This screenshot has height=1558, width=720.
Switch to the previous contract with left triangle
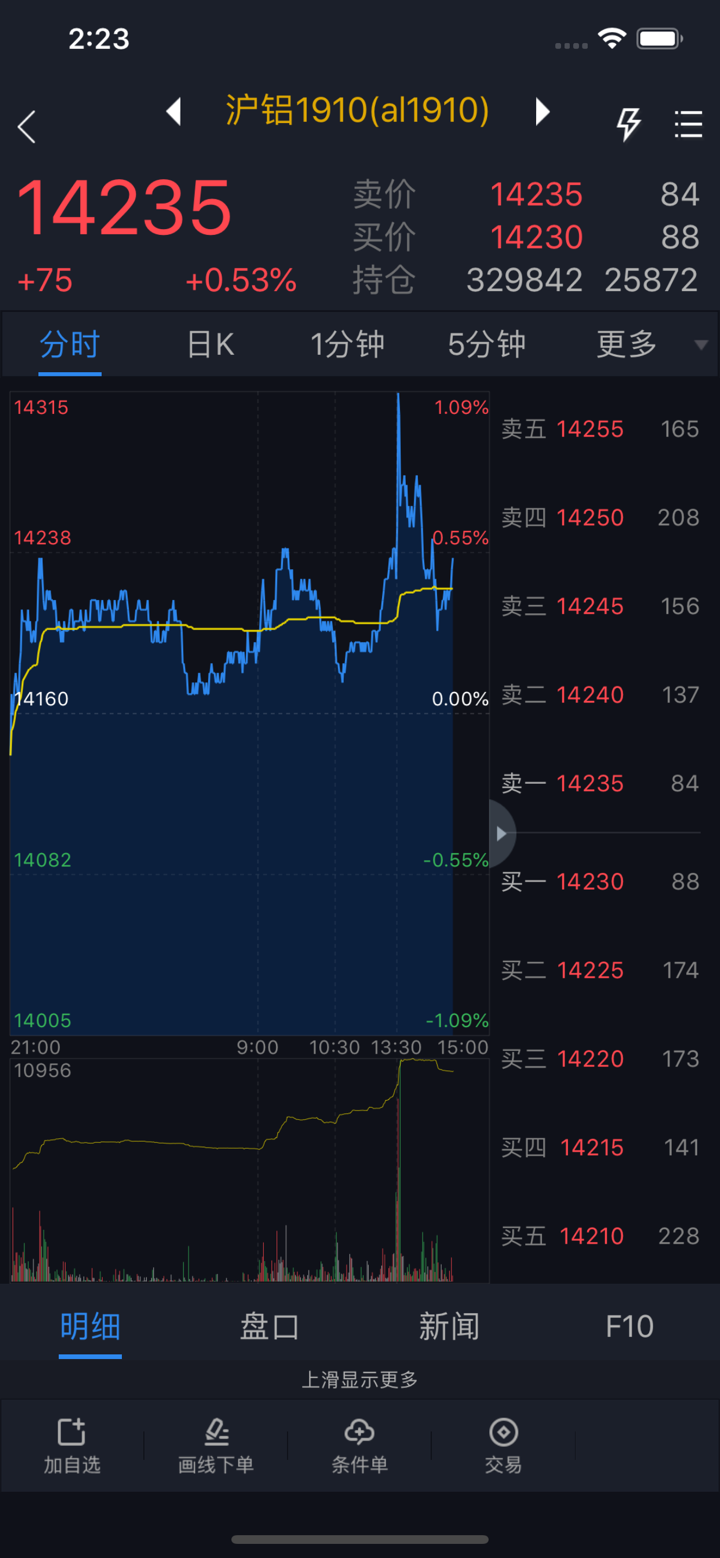(174, 111)
